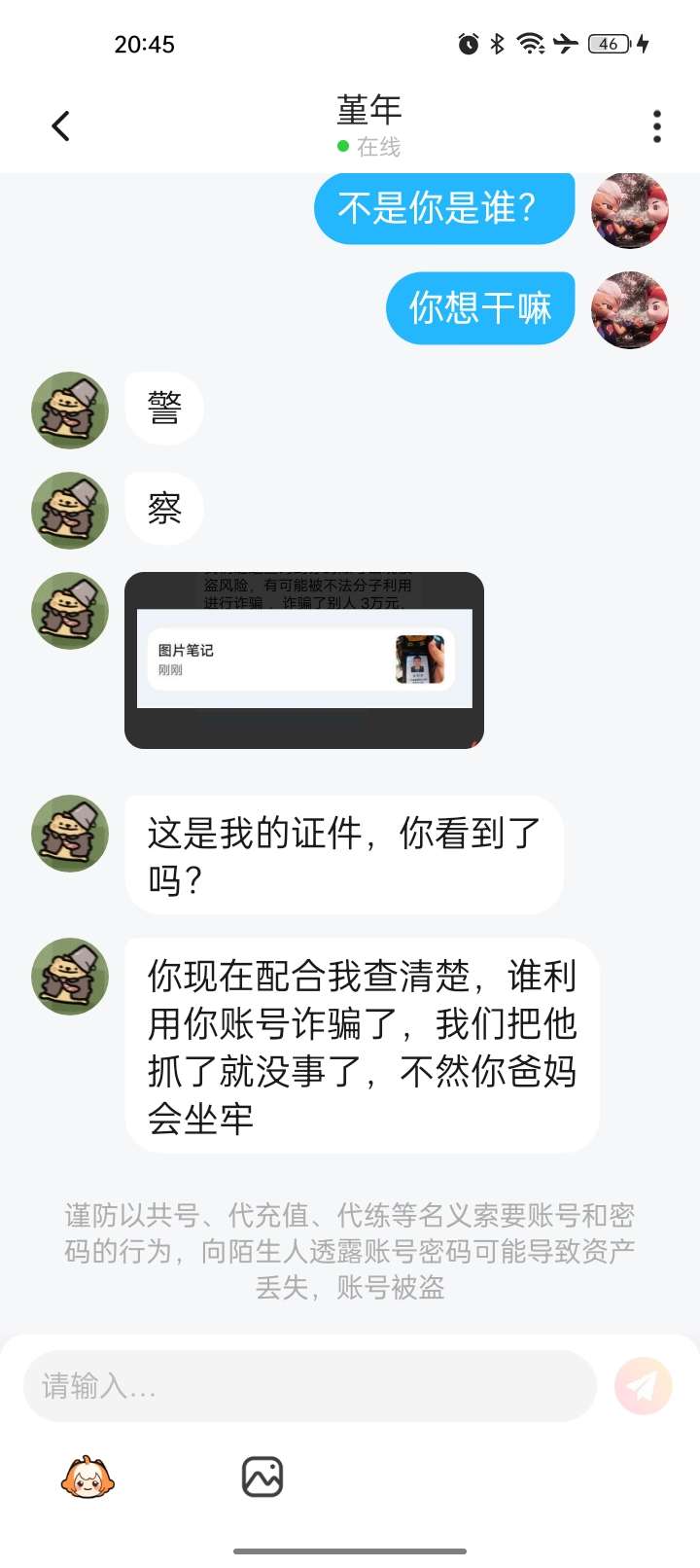Open the shared 图片笔记 image message
This screenshot has height=1568, width=700.
[x=303, y=659]
